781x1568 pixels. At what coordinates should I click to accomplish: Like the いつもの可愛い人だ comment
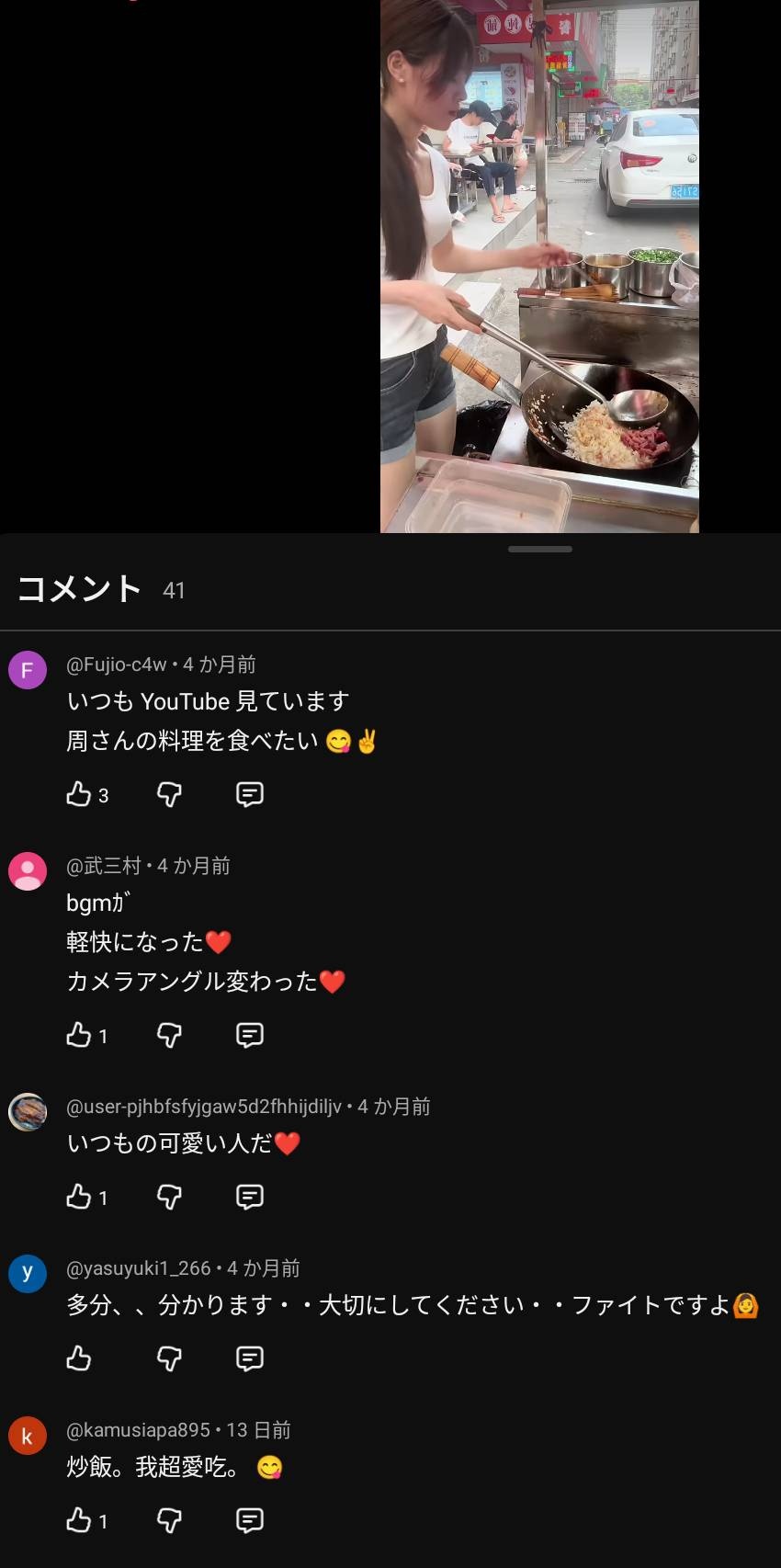[x=79, y=1197]
